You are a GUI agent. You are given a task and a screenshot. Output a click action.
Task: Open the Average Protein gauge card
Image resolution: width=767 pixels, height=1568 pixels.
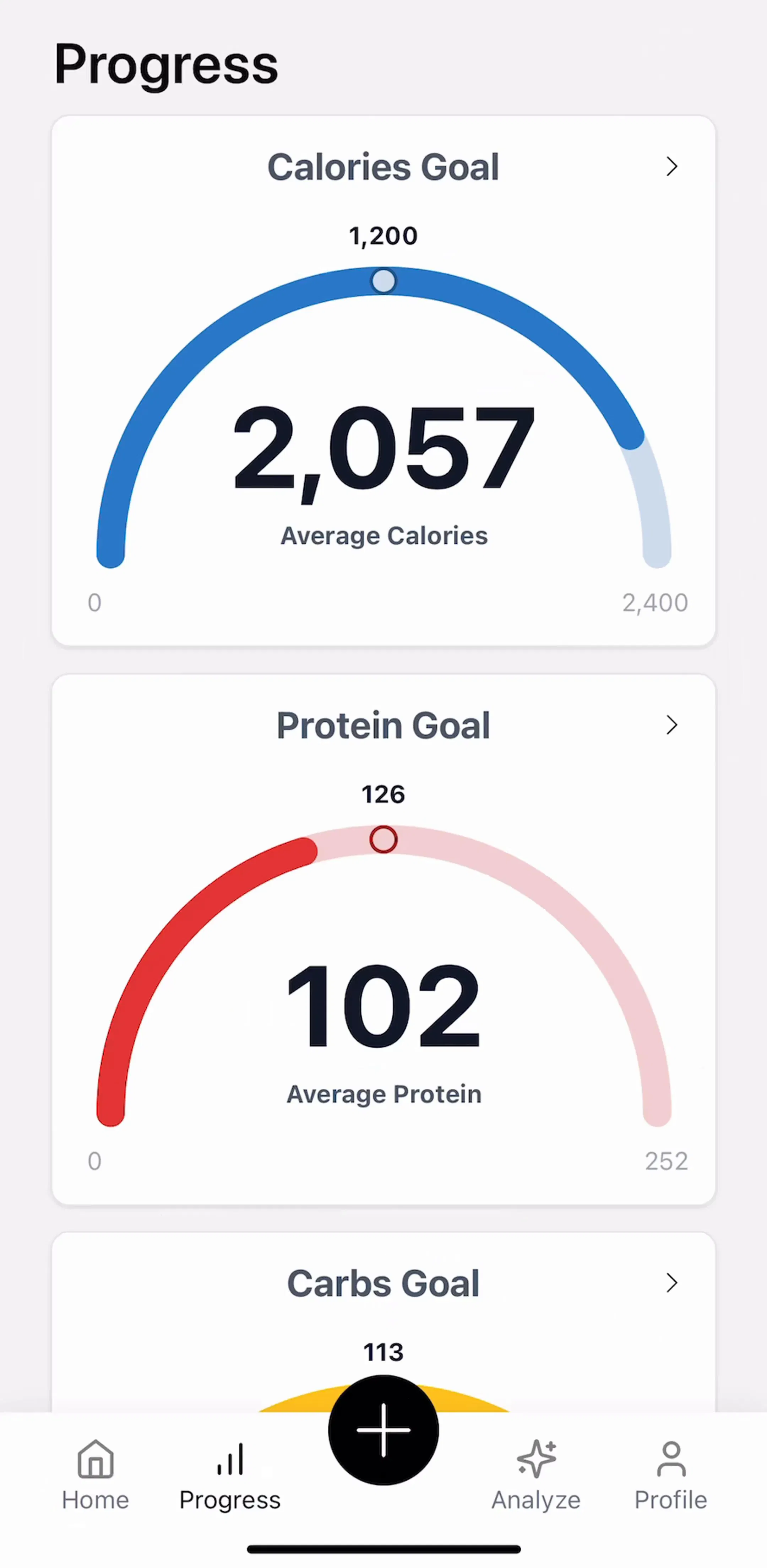383,939
